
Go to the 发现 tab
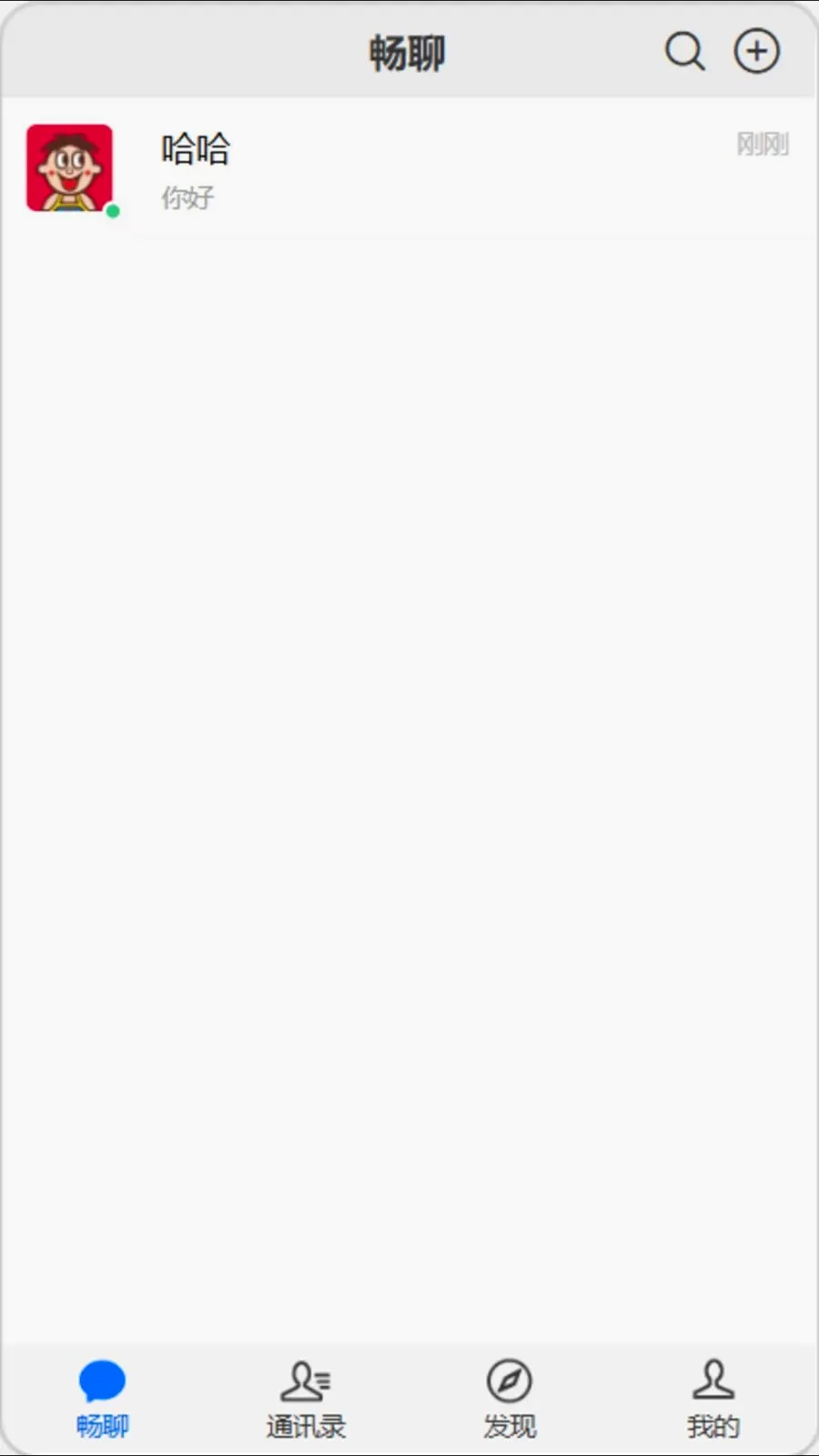(x=510, y=1400)
